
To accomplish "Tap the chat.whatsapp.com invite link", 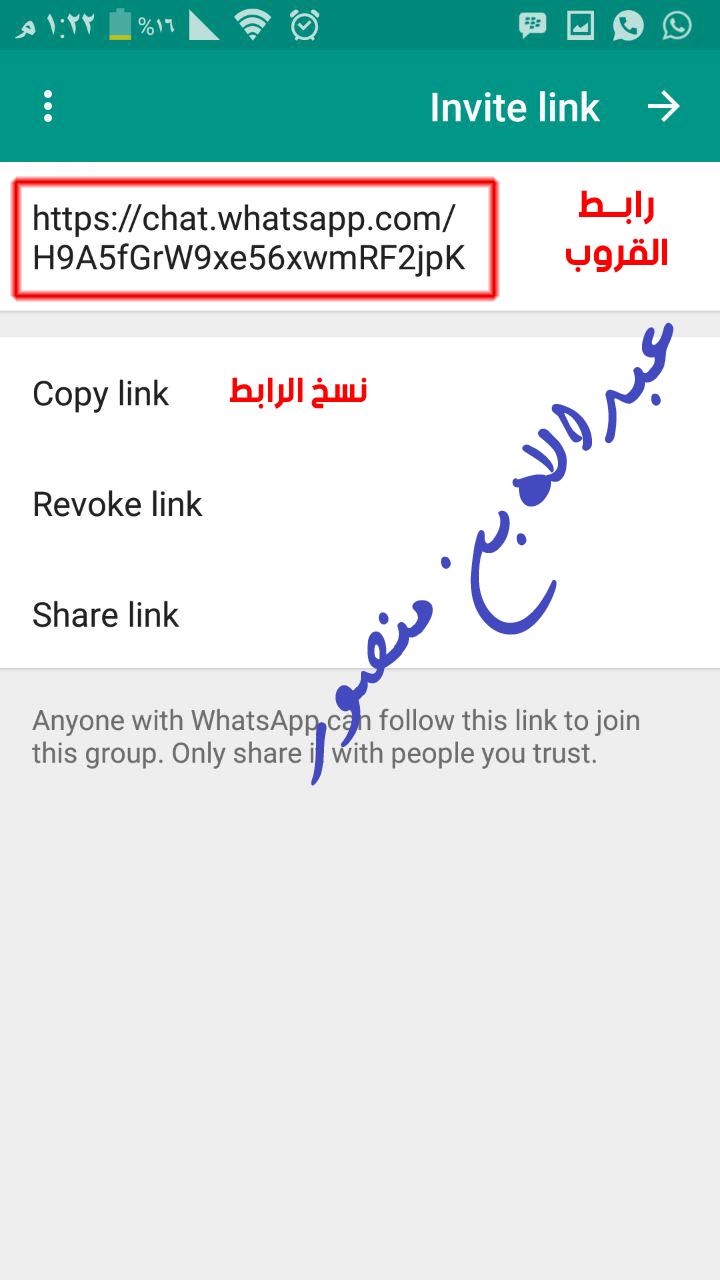I will 250,238.
